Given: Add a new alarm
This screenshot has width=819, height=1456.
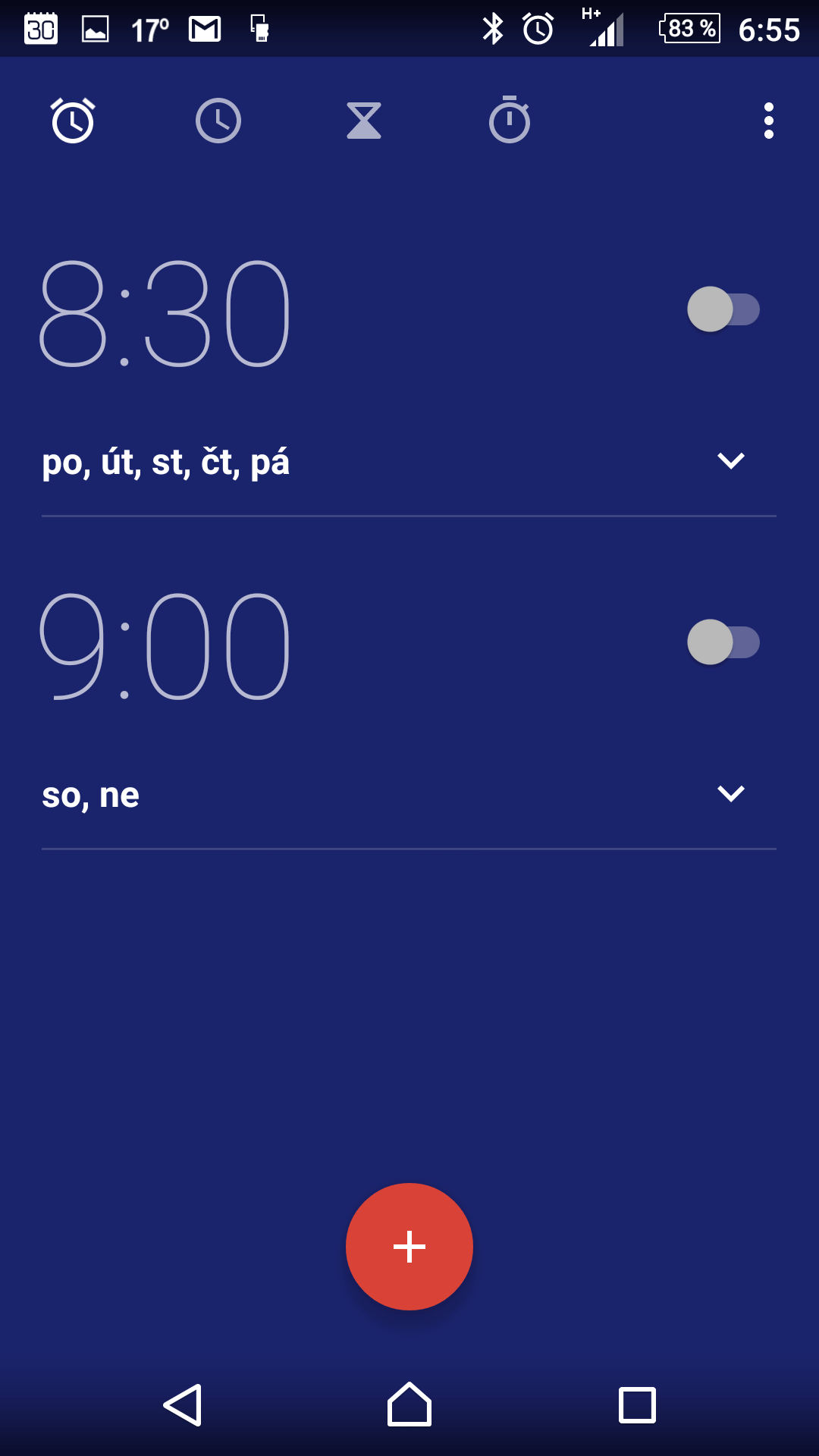Looking at the screenshot, I should tap(409, 1247).
